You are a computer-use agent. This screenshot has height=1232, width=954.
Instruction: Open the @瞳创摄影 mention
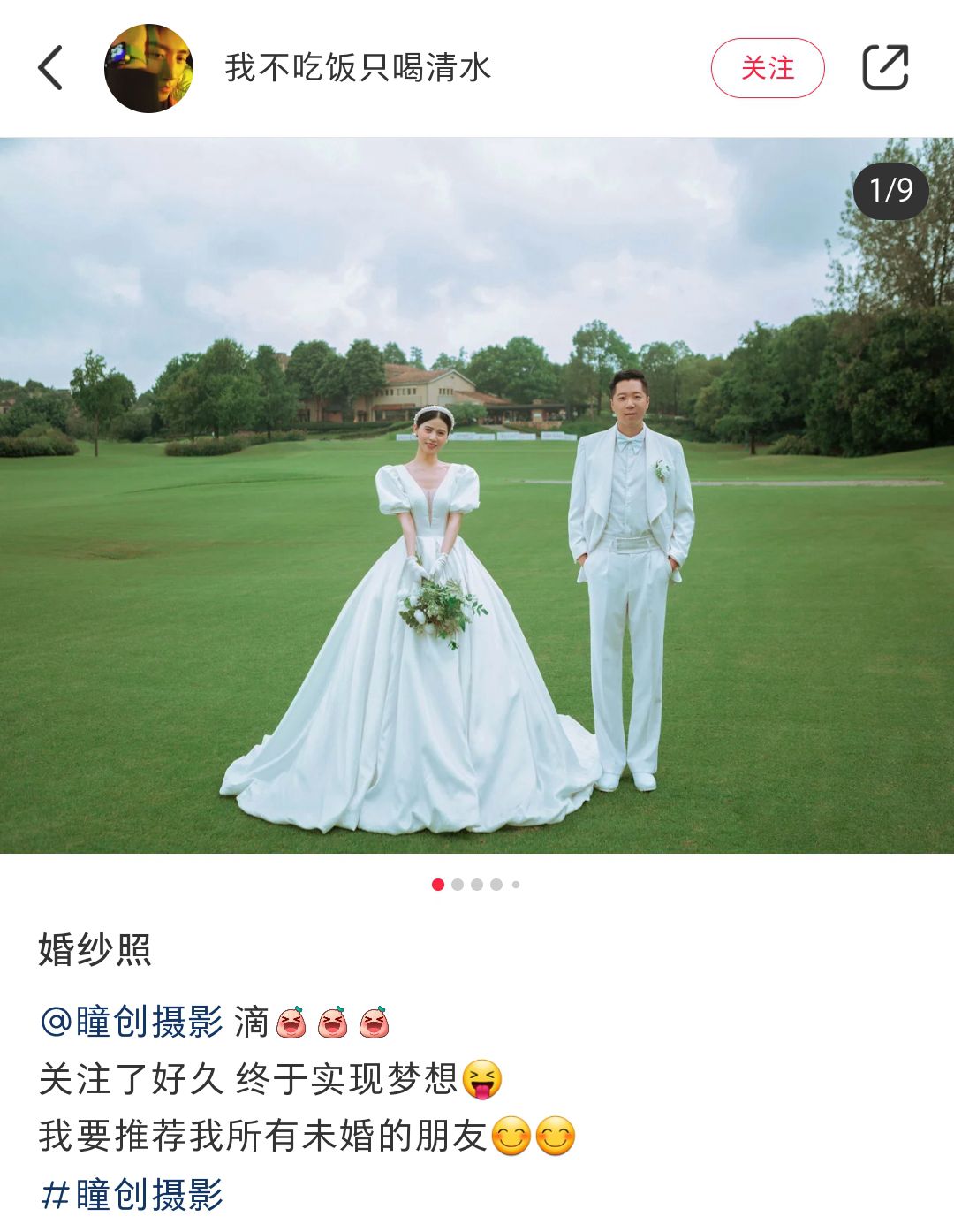[x=132, y=1022]
